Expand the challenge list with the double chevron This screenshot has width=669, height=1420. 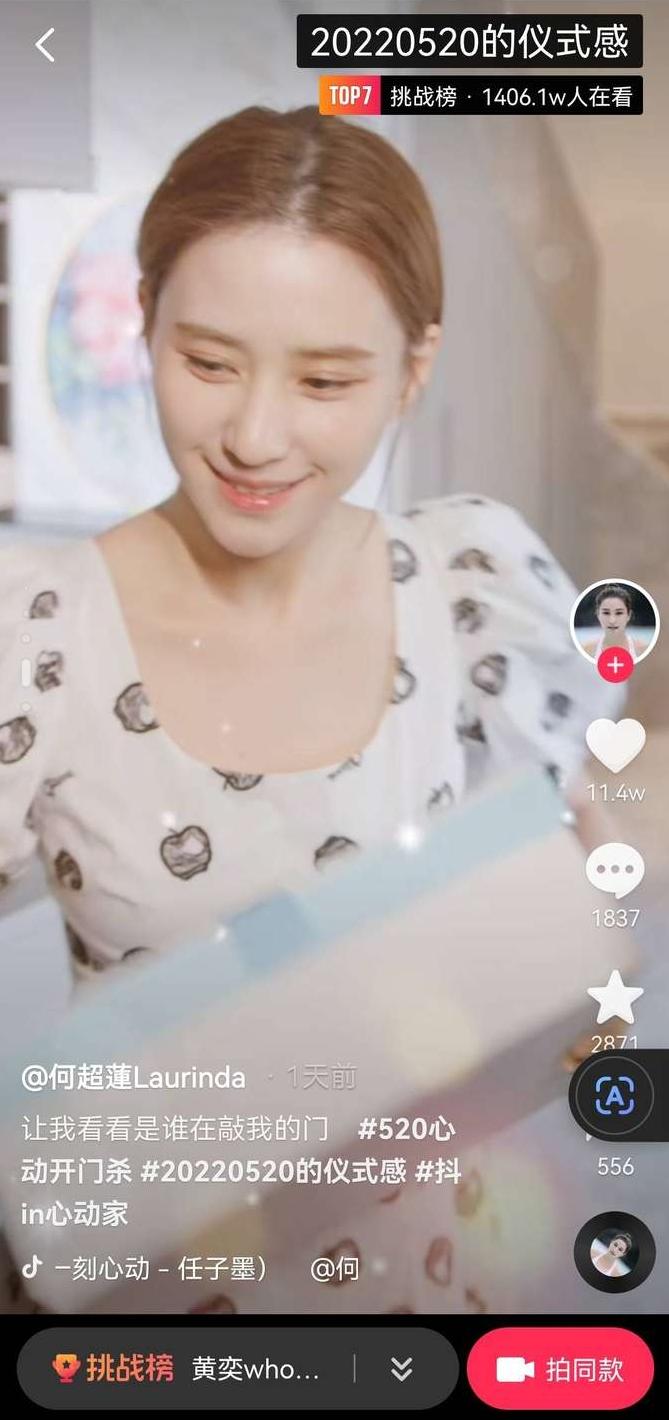pyautogui.click(x=401, y=1369)
